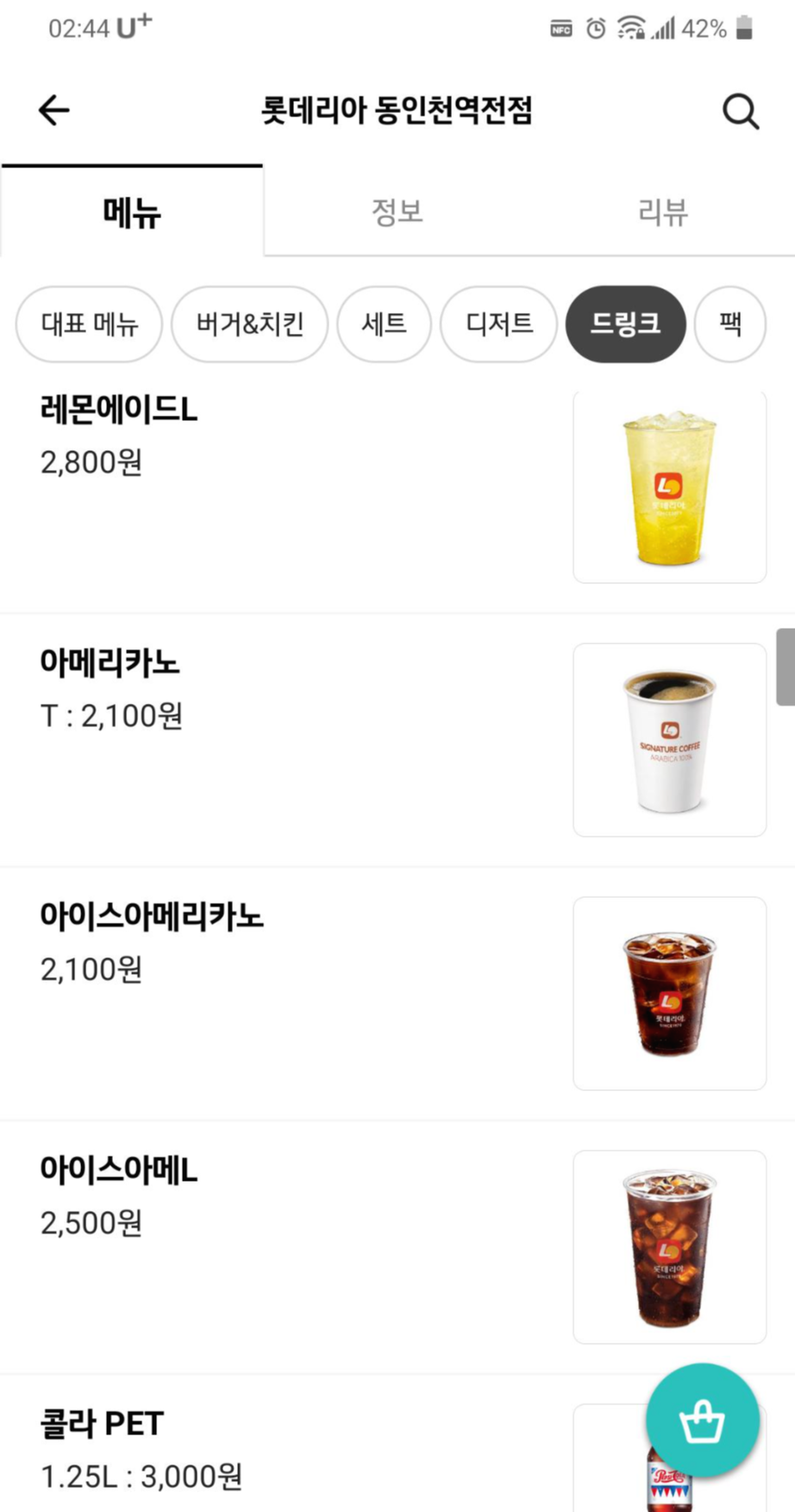
Task: Filter by the 버거&치킨 chip
Action: coord(250,324)
